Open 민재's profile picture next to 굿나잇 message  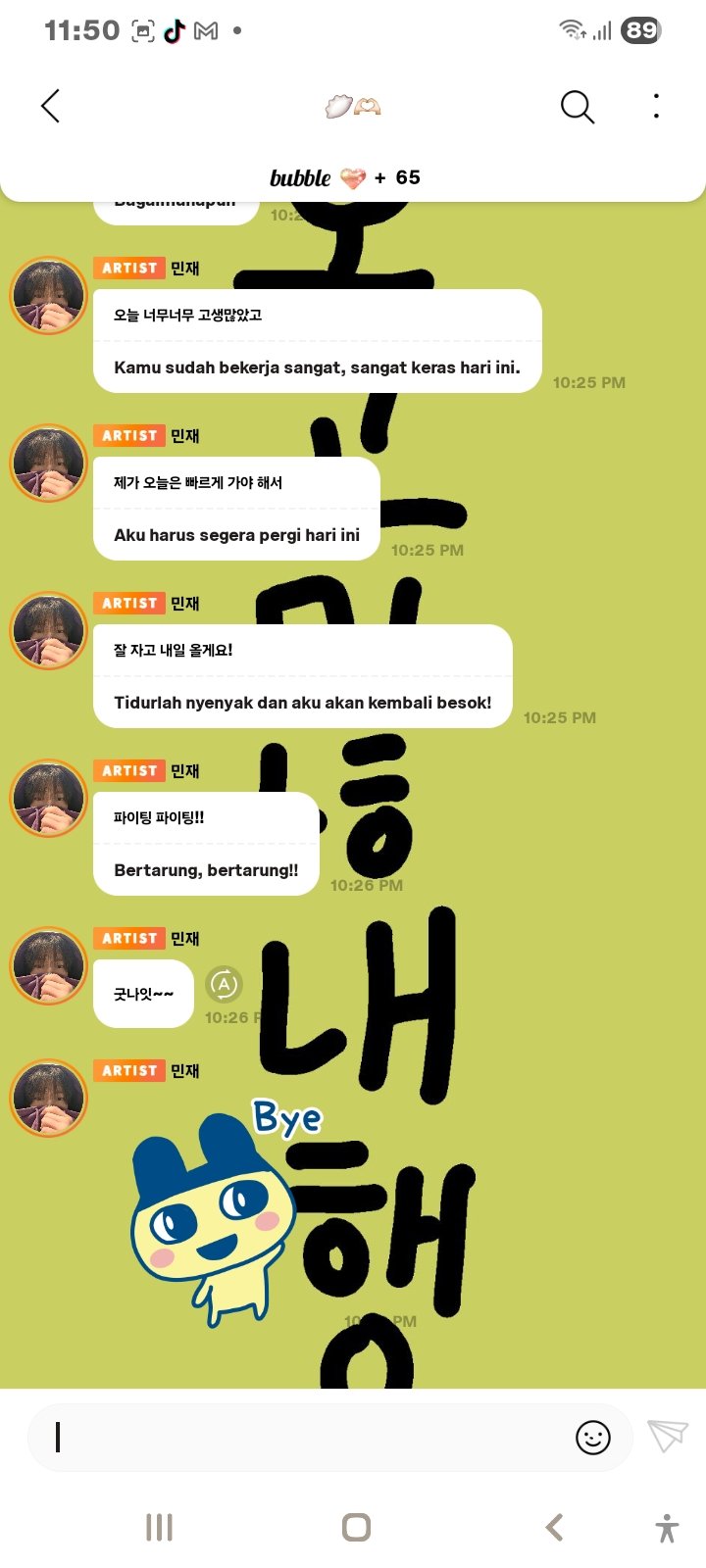tap(48, 966)
